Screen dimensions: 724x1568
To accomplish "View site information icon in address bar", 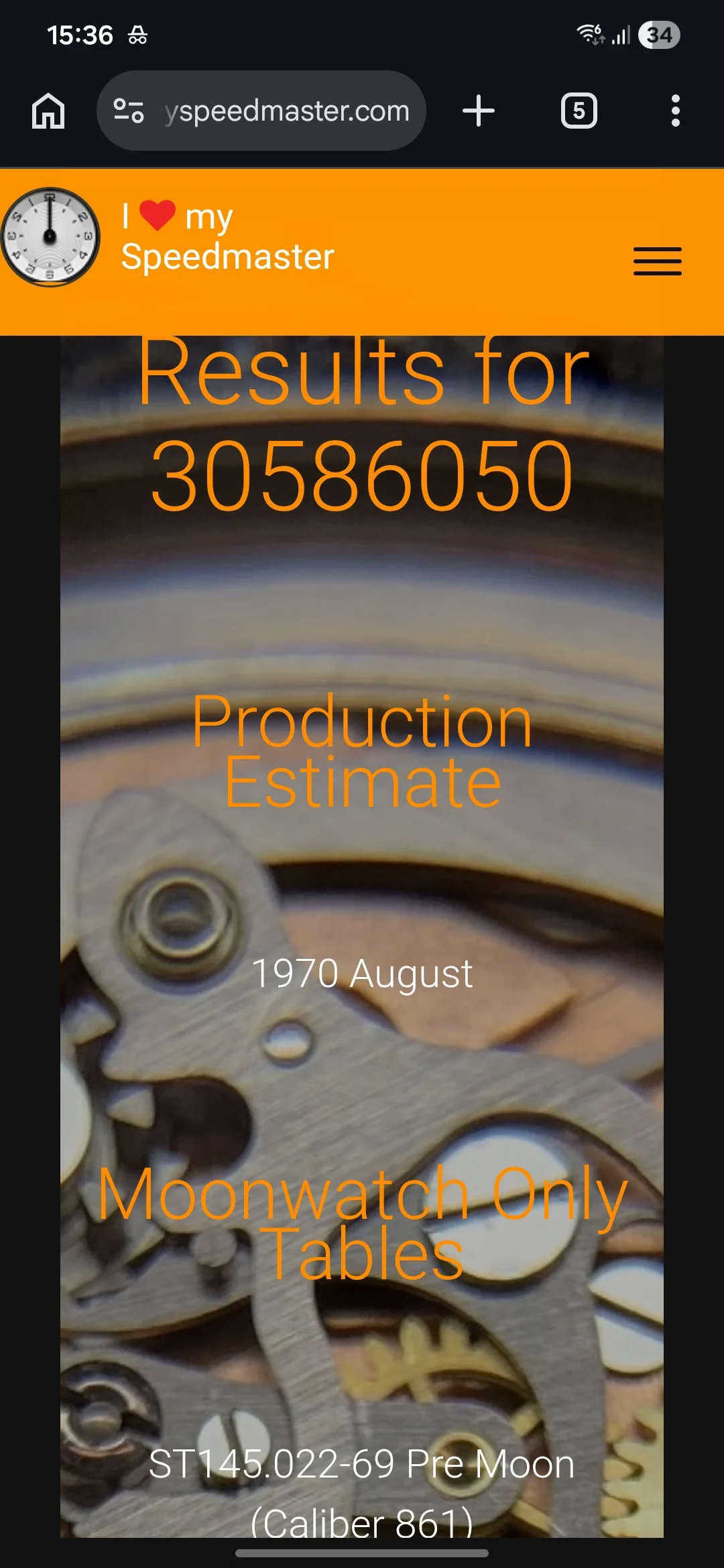I will [x=129, y=111].
